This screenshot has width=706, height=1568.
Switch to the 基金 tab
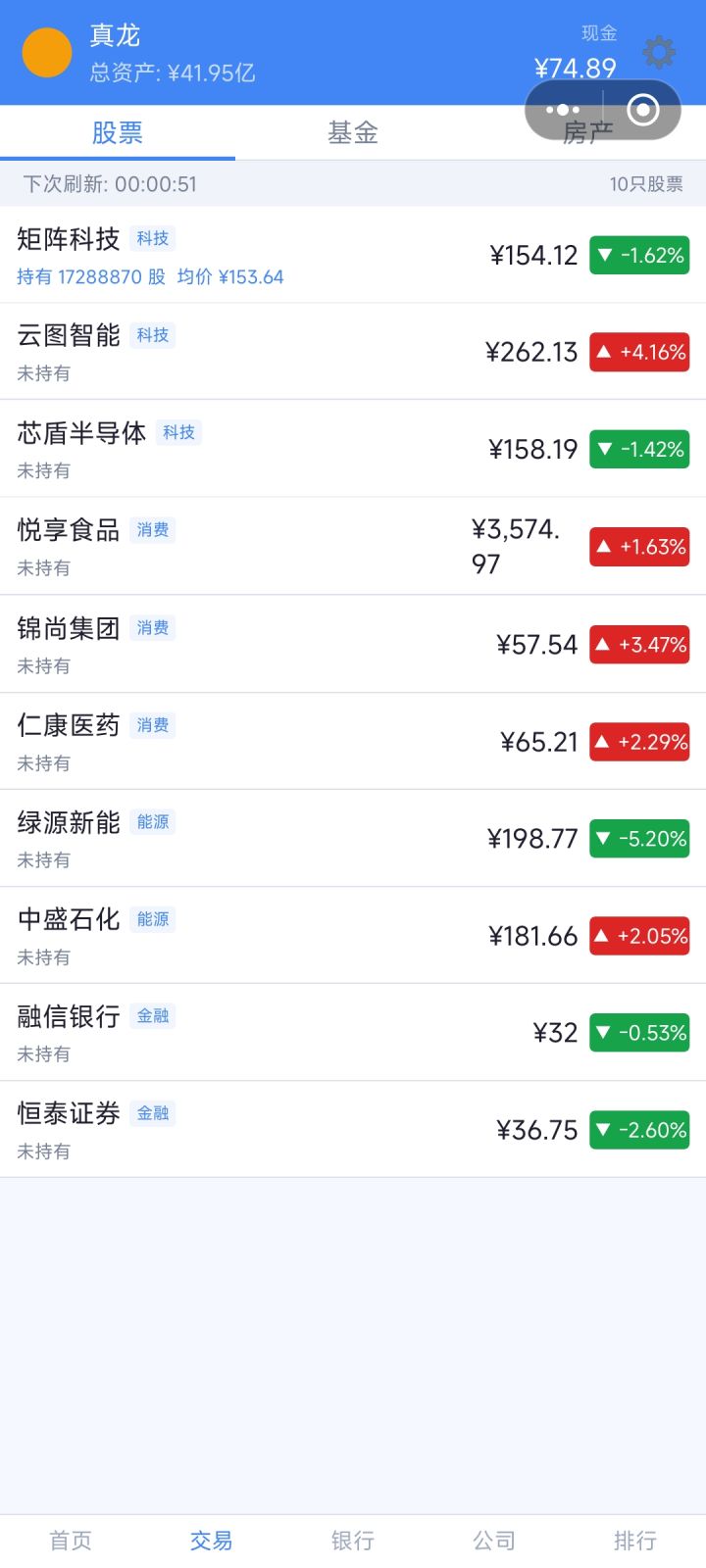pos(353,132)
